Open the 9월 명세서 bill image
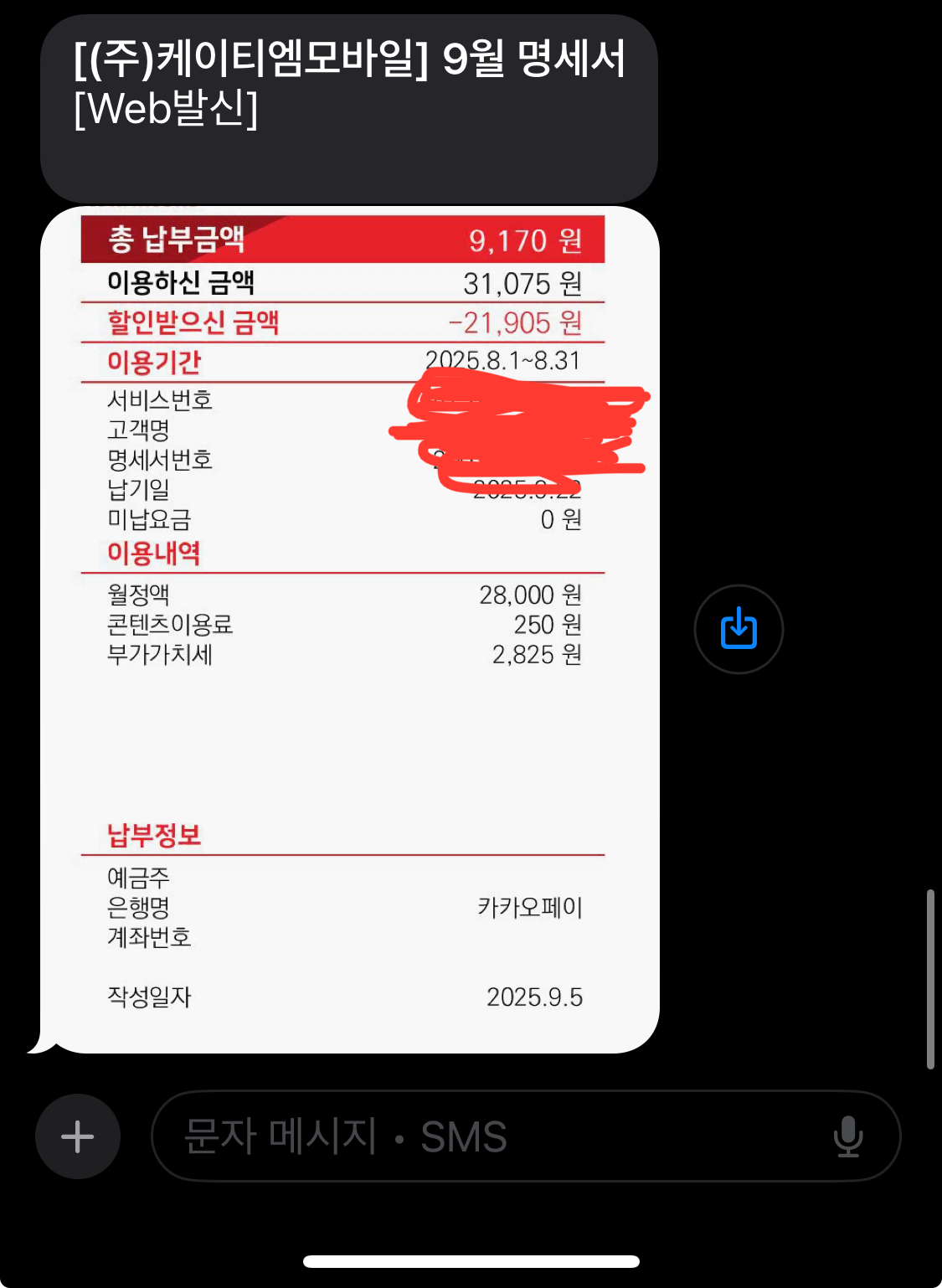The width and height of the screenshot is (942, 1288). (350, 630)
